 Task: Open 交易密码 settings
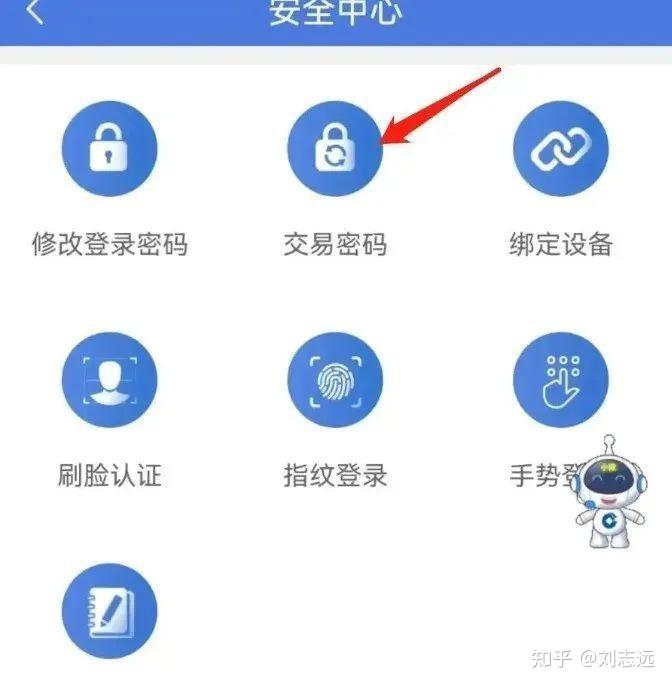(x=335, y=150)
